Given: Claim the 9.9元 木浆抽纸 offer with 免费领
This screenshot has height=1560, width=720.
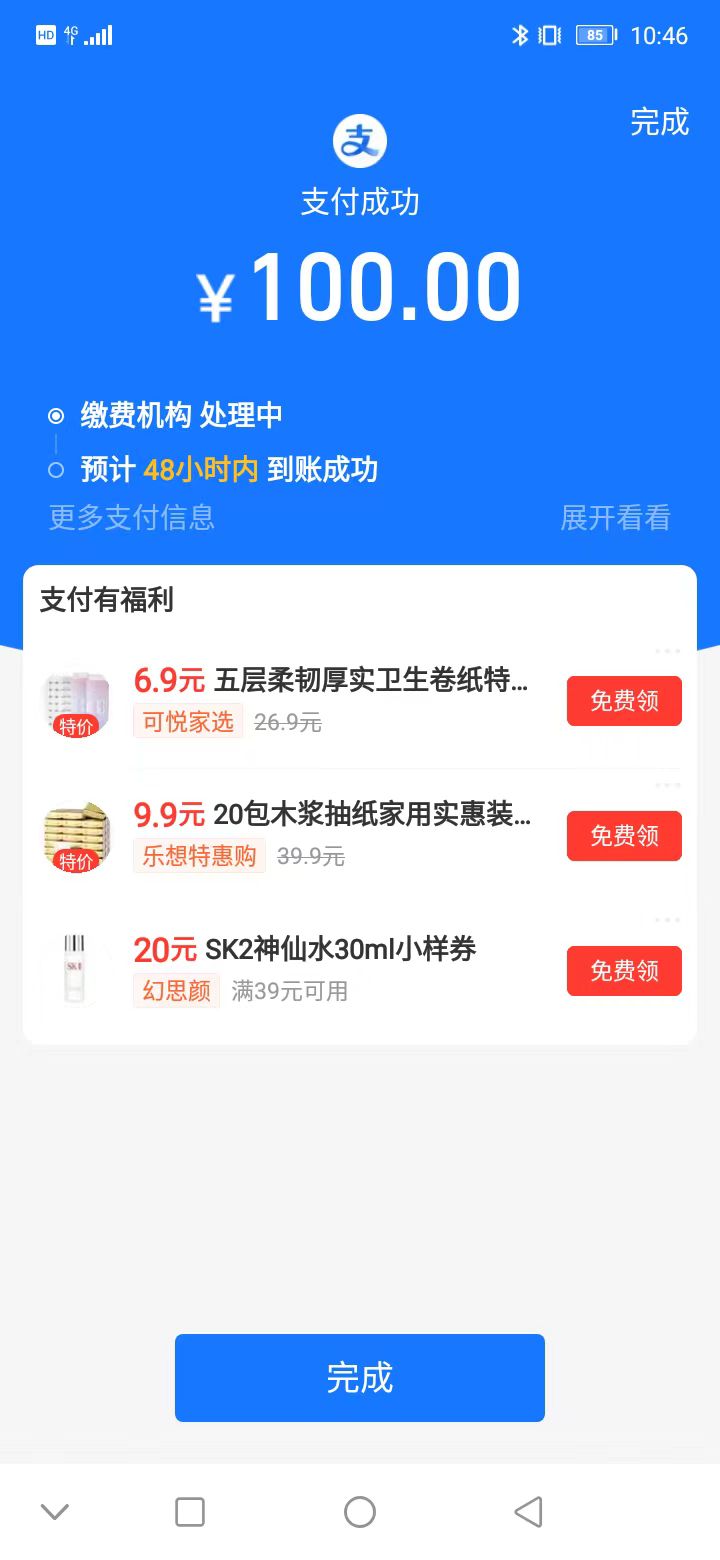Looking at the screenshot, I should coord(624,836).
